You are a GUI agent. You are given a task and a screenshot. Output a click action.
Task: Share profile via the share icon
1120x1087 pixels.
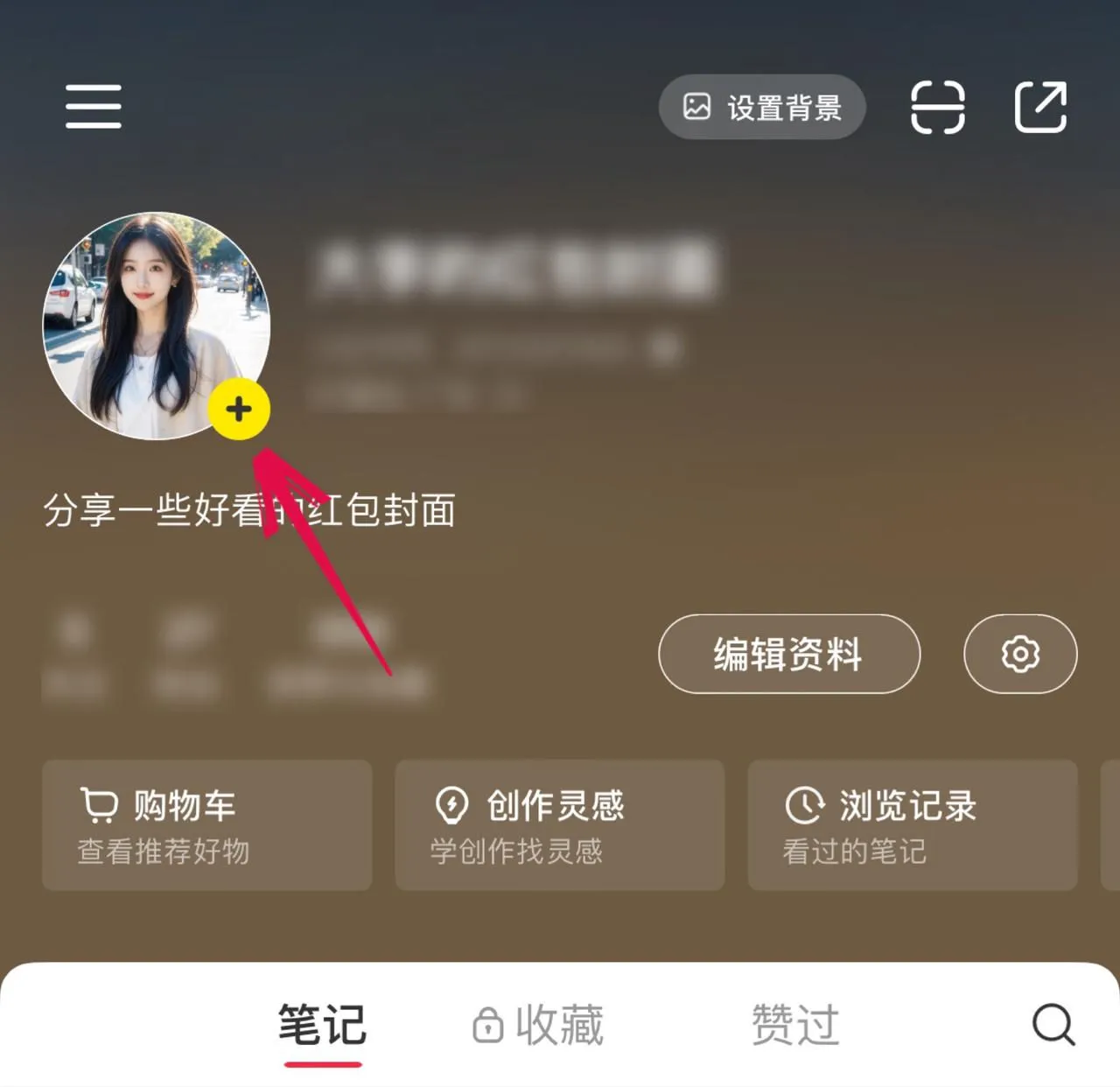[1040, 107]
